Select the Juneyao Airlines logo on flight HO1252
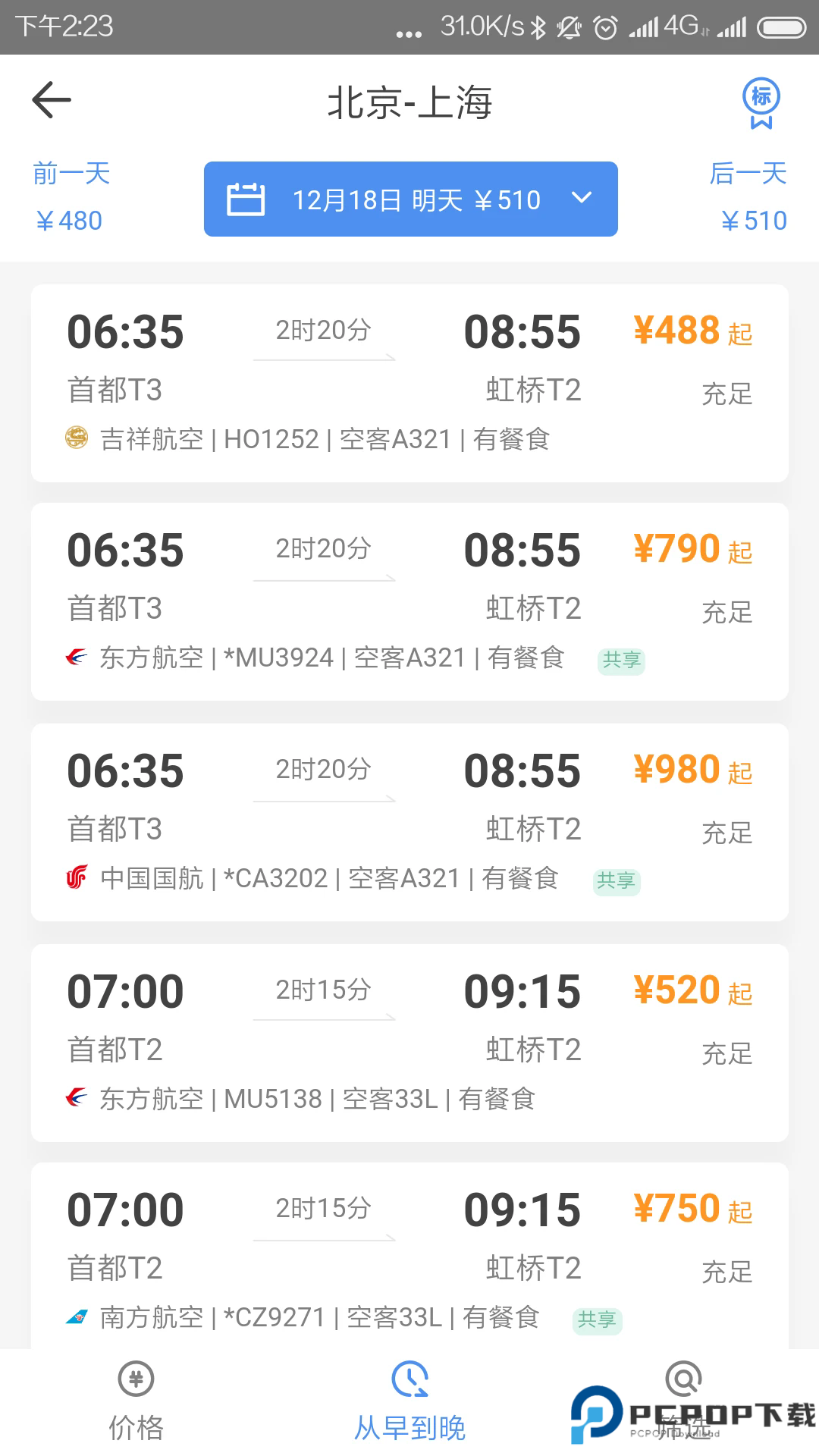 pos(77,438)
